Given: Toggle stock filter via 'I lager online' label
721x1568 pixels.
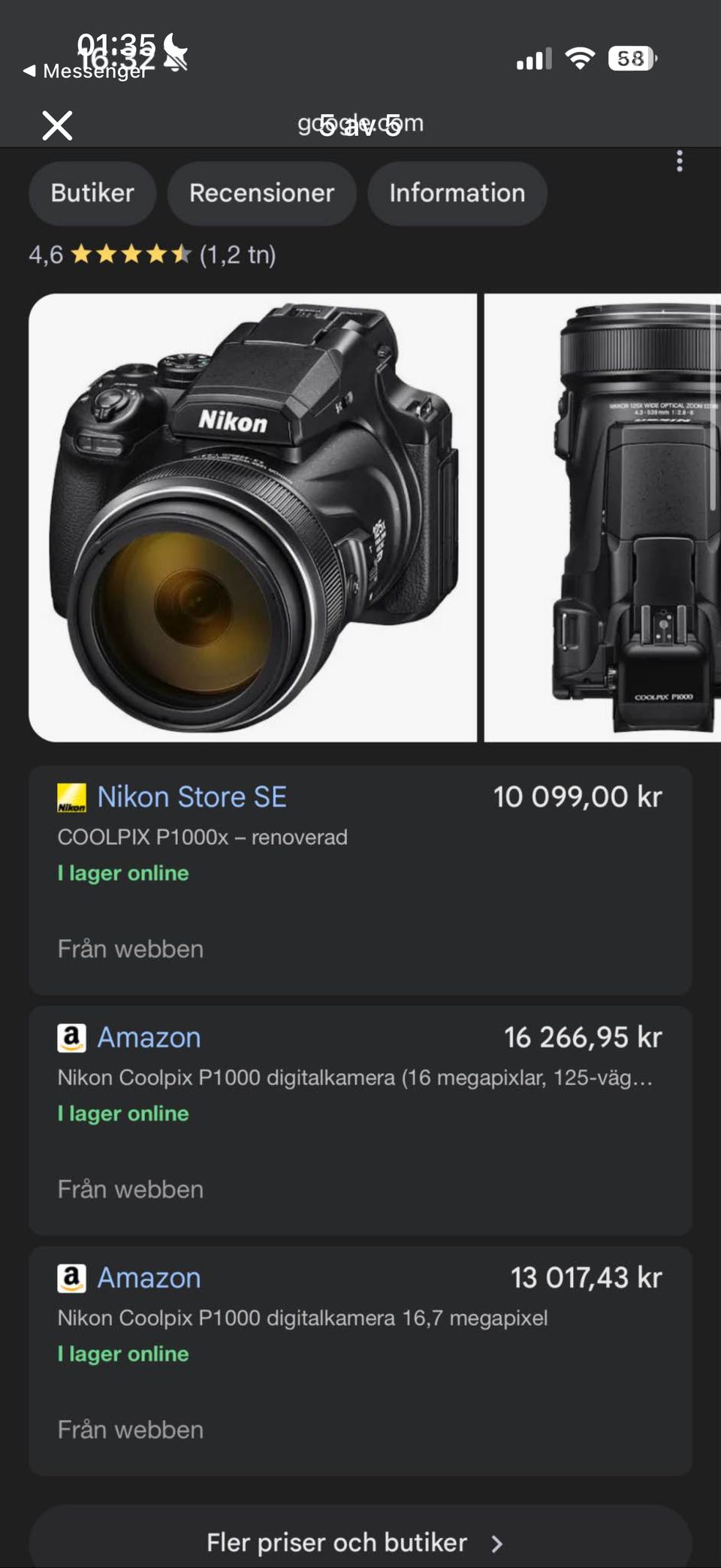Looking at the screenshot, I should pyautogui.click(x=122, y=873).
